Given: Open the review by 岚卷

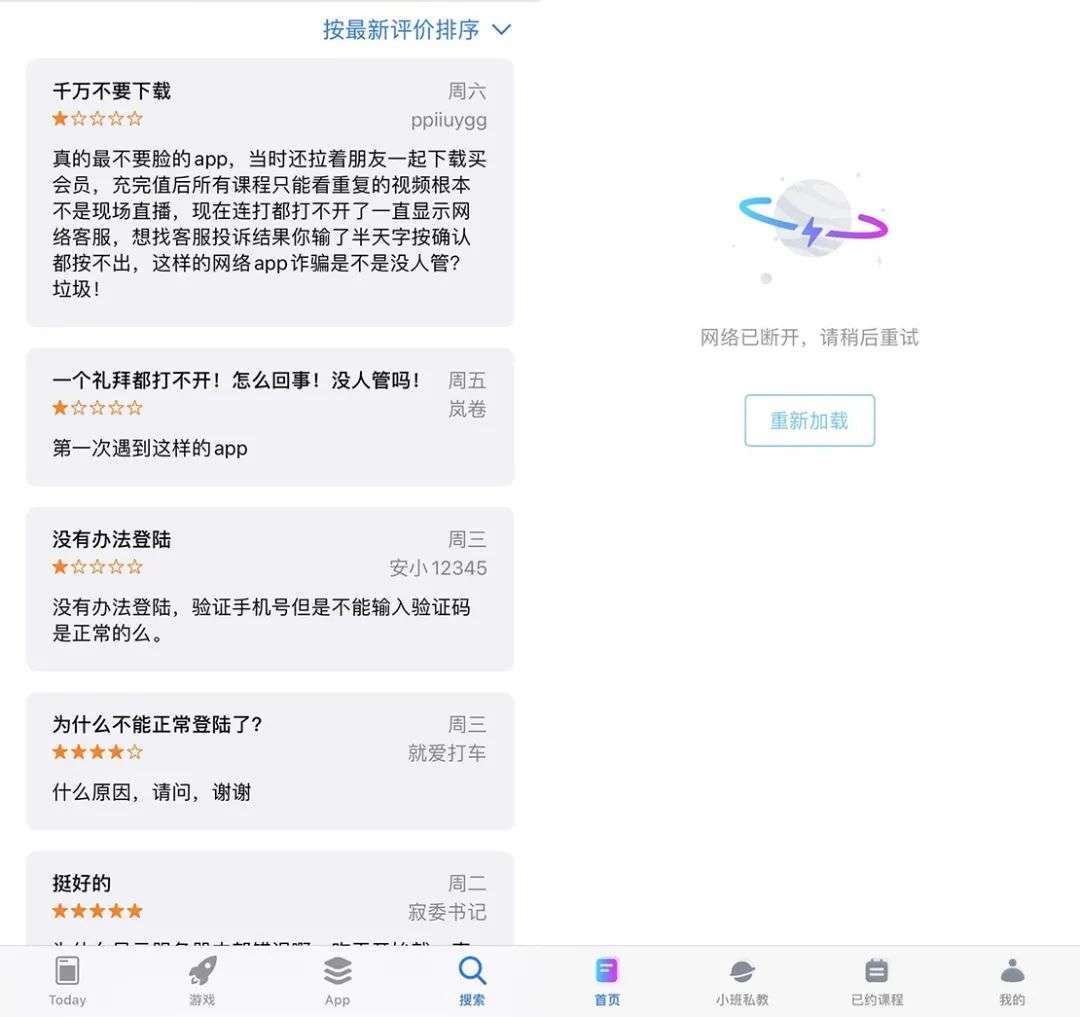Looking at the screenshot, I should pos(270,417).
